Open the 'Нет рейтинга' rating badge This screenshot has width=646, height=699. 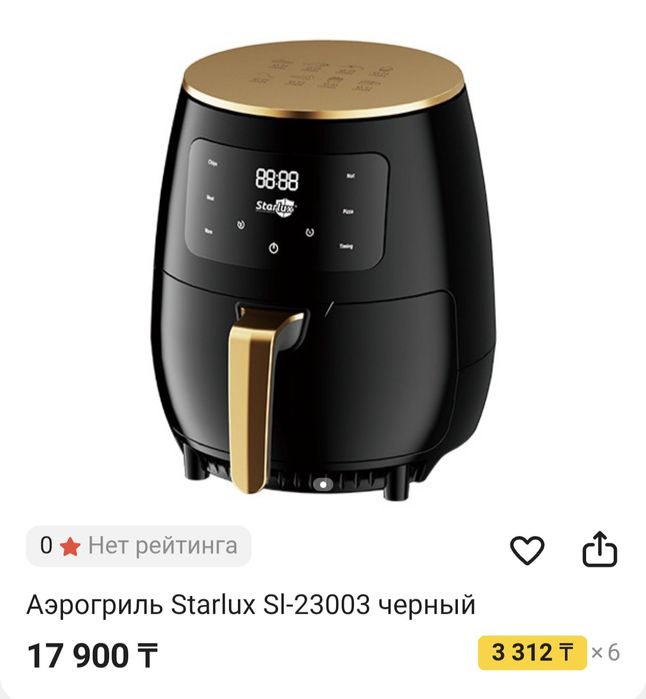139,546
